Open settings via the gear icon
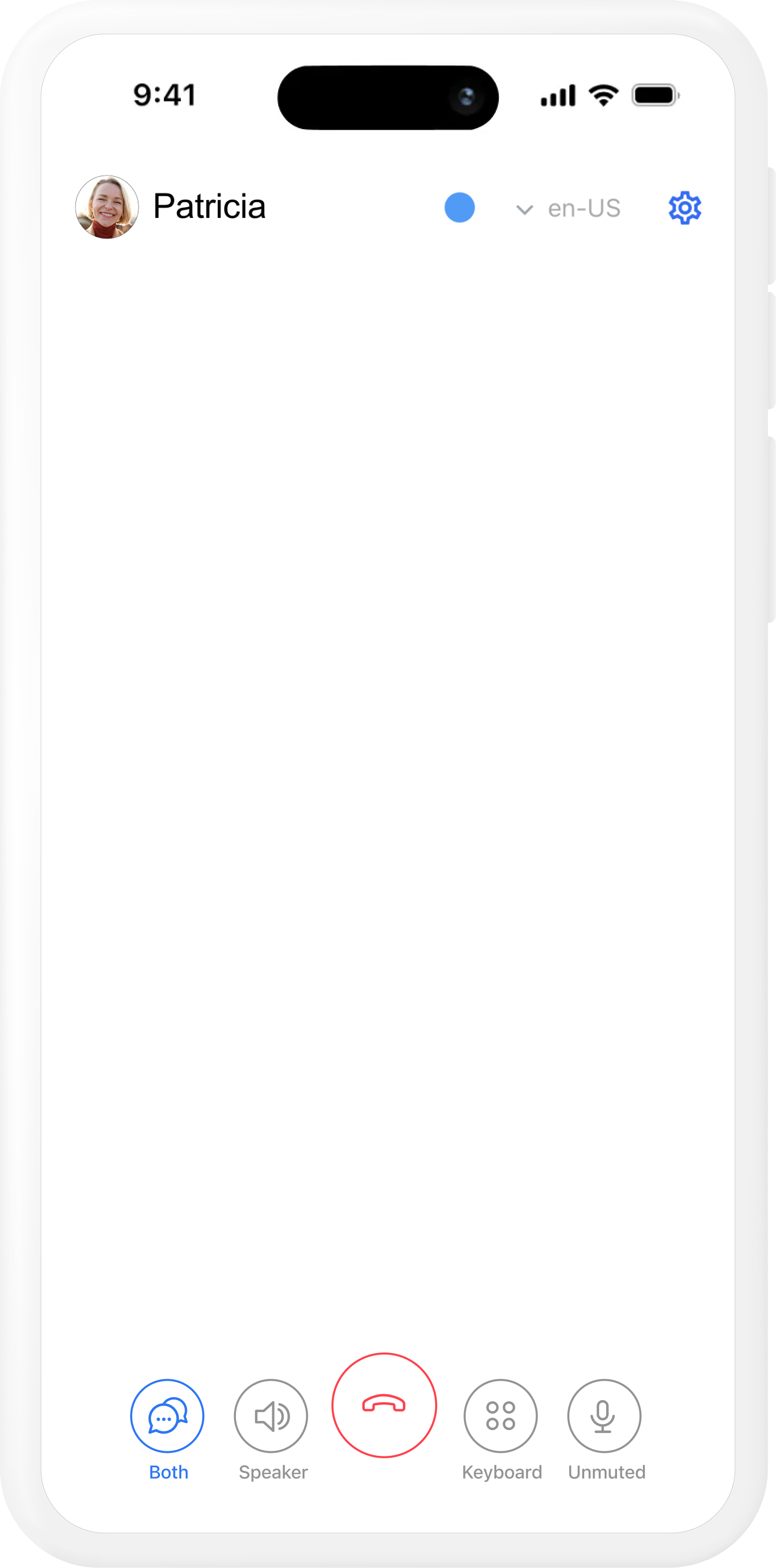Screen dimensions: 776x1568 pos(685,208)
